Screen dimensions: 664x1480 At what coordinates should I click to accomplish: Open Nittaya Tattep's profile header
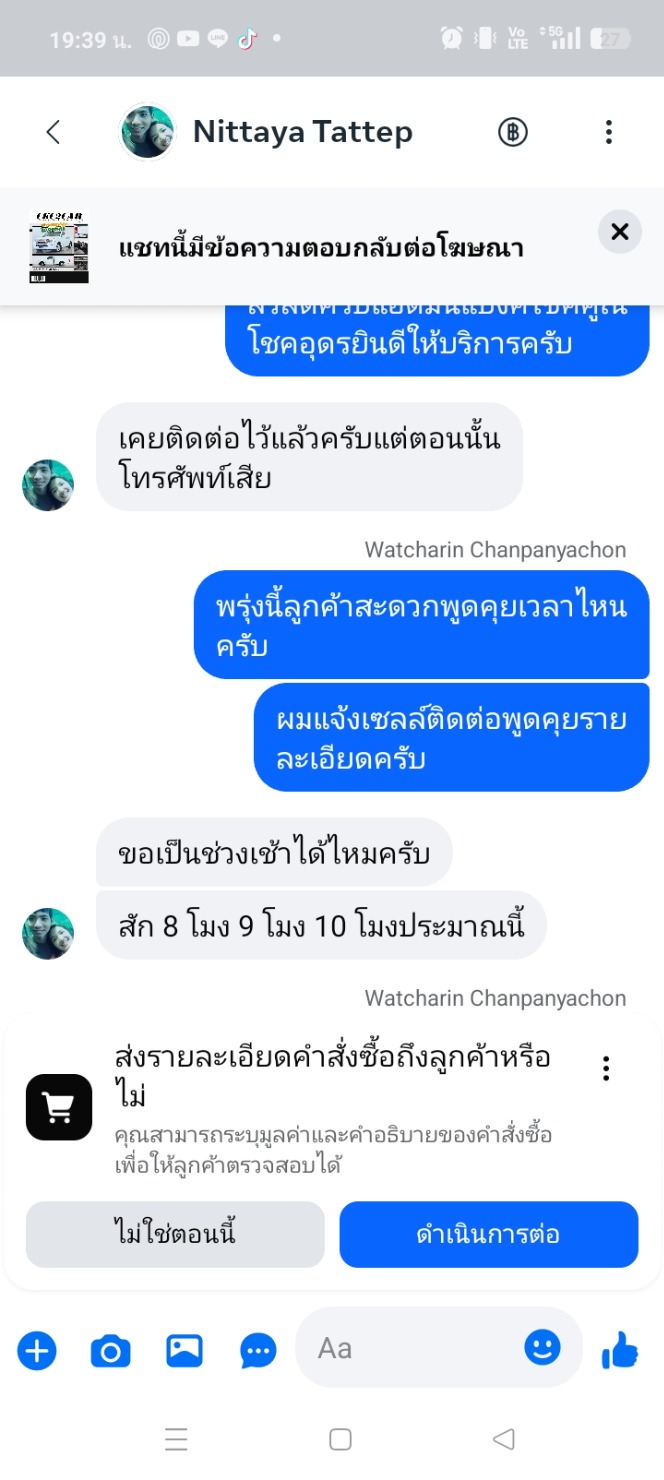click(266, 132)
